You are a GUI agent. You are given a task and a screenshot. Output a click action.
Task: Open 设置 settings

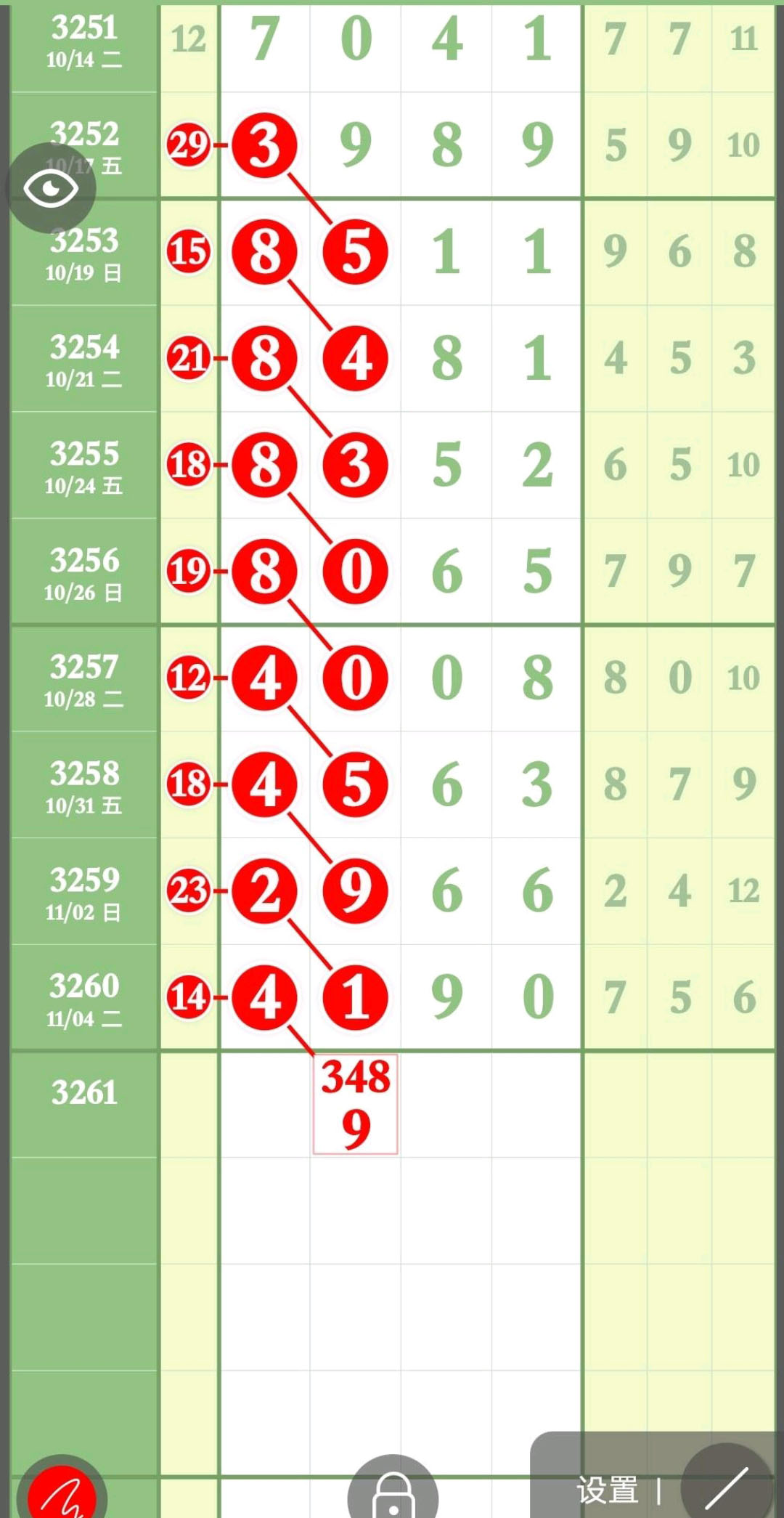607,1490
